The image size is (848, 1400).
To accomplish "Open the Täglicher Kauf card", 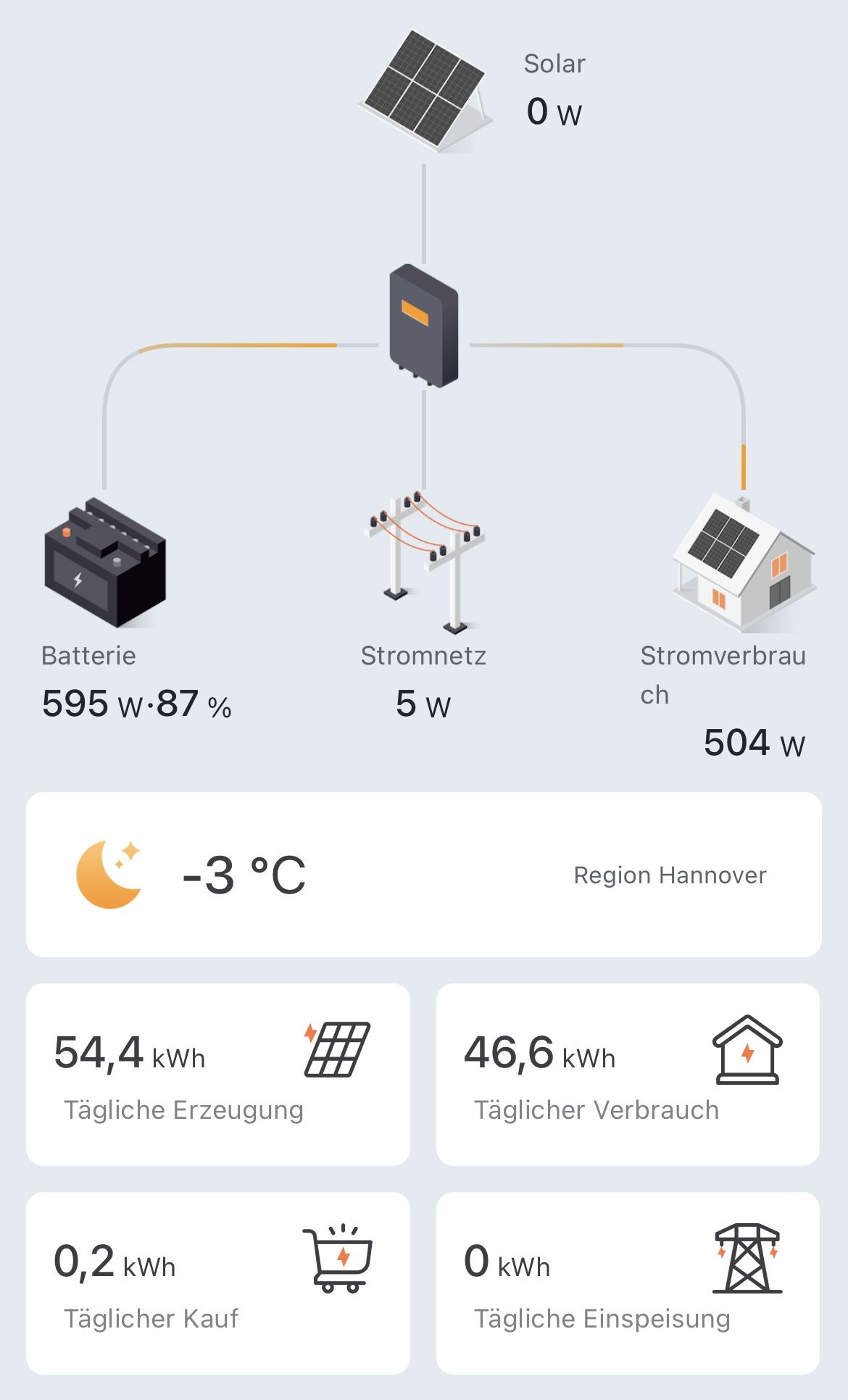I will 217,1283.
